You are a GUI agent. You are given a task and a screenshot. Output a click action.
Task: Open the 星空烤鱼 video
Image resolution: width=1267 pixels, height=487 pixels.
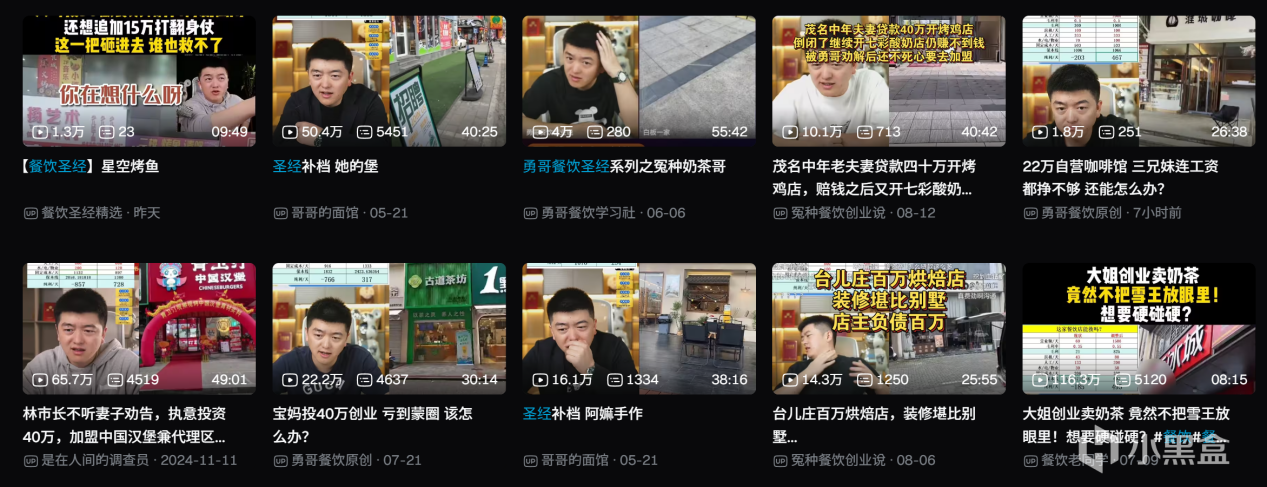[139, 81]
